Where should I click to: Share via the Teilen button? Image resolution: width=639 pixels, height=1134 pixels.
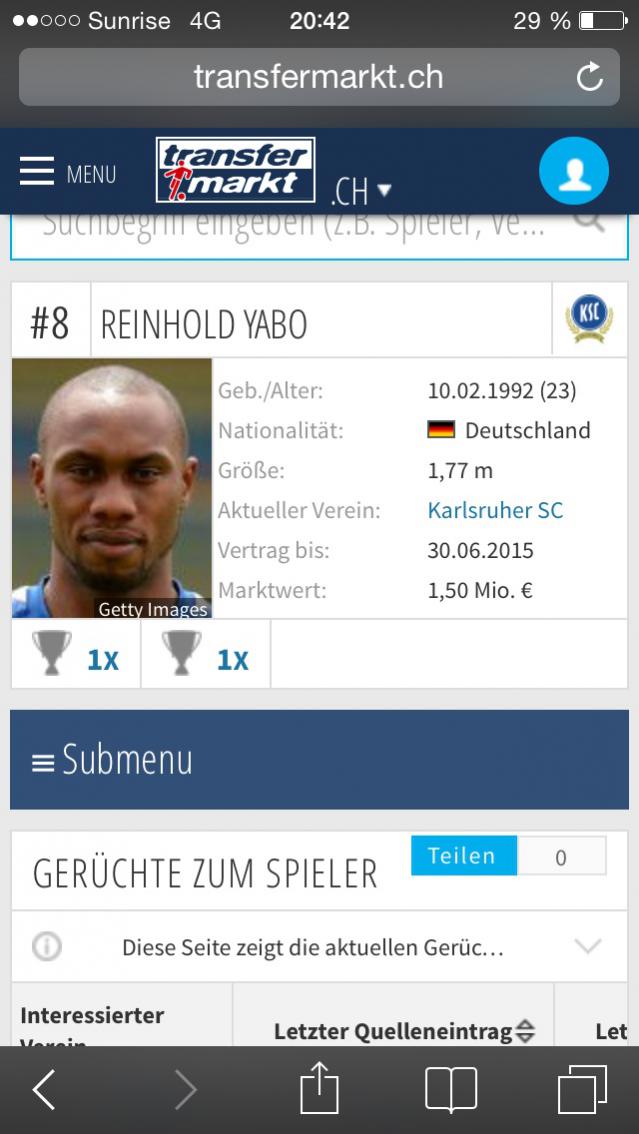pos(463,856)
